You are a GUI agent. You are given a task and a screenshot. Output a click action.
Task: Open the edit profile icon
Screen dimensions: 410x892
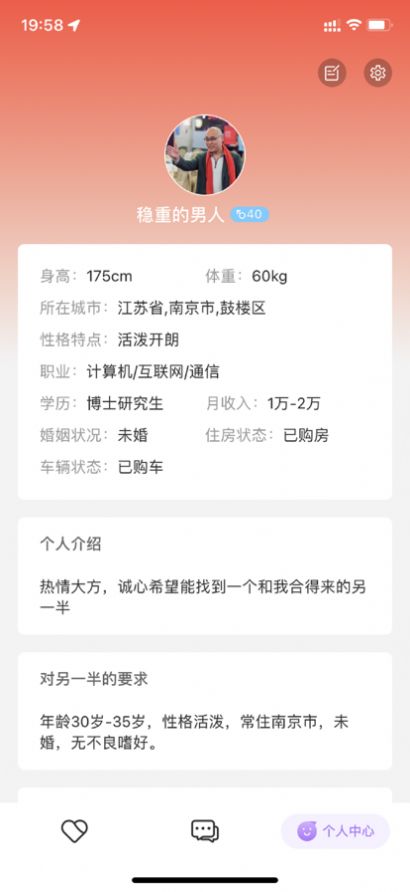coord(332,73)
